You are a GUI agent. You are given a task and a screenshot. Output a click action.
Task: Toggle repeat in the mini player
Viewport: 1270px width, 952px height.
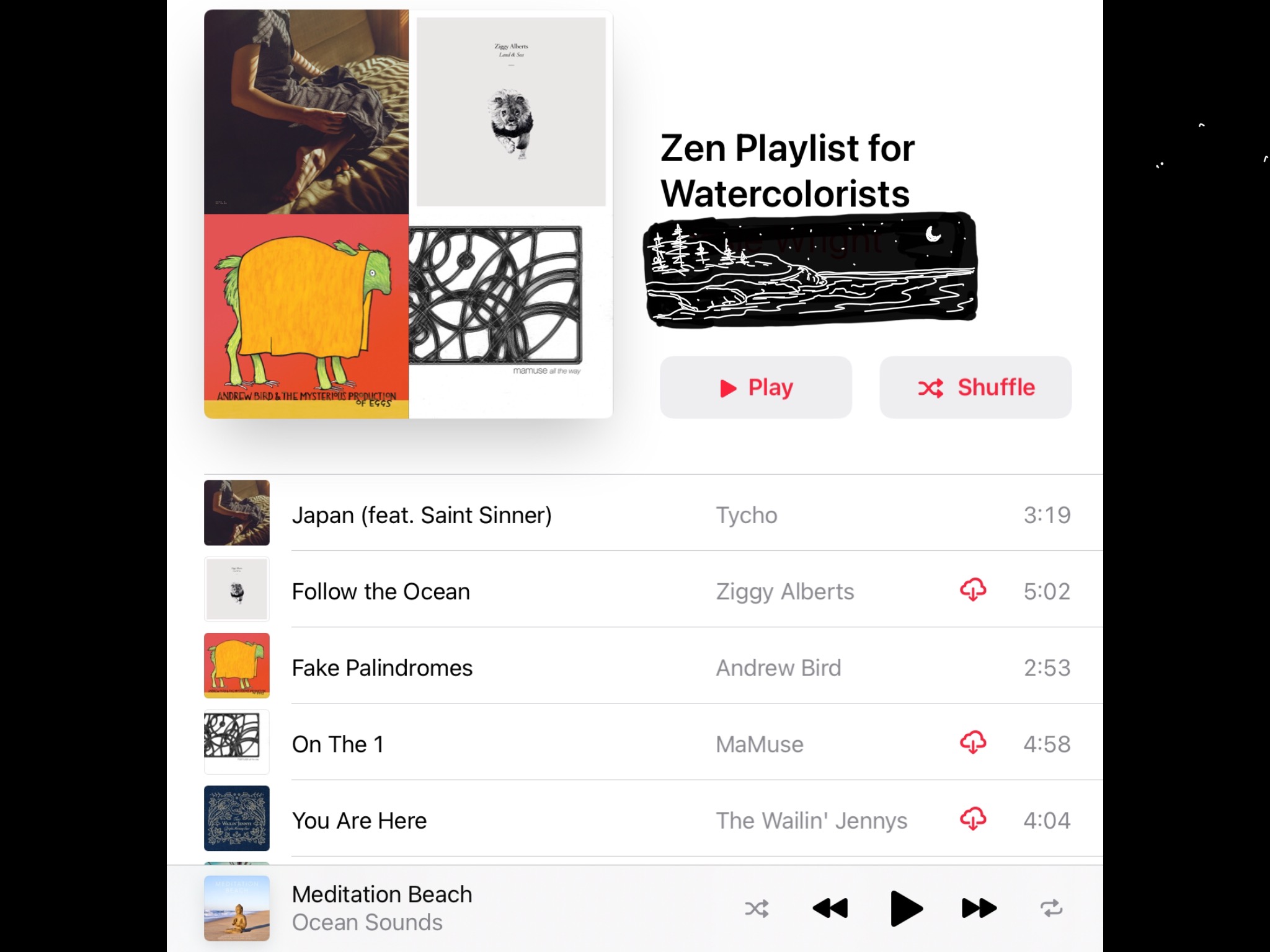pyautogui.click(x=1052, y=909)
